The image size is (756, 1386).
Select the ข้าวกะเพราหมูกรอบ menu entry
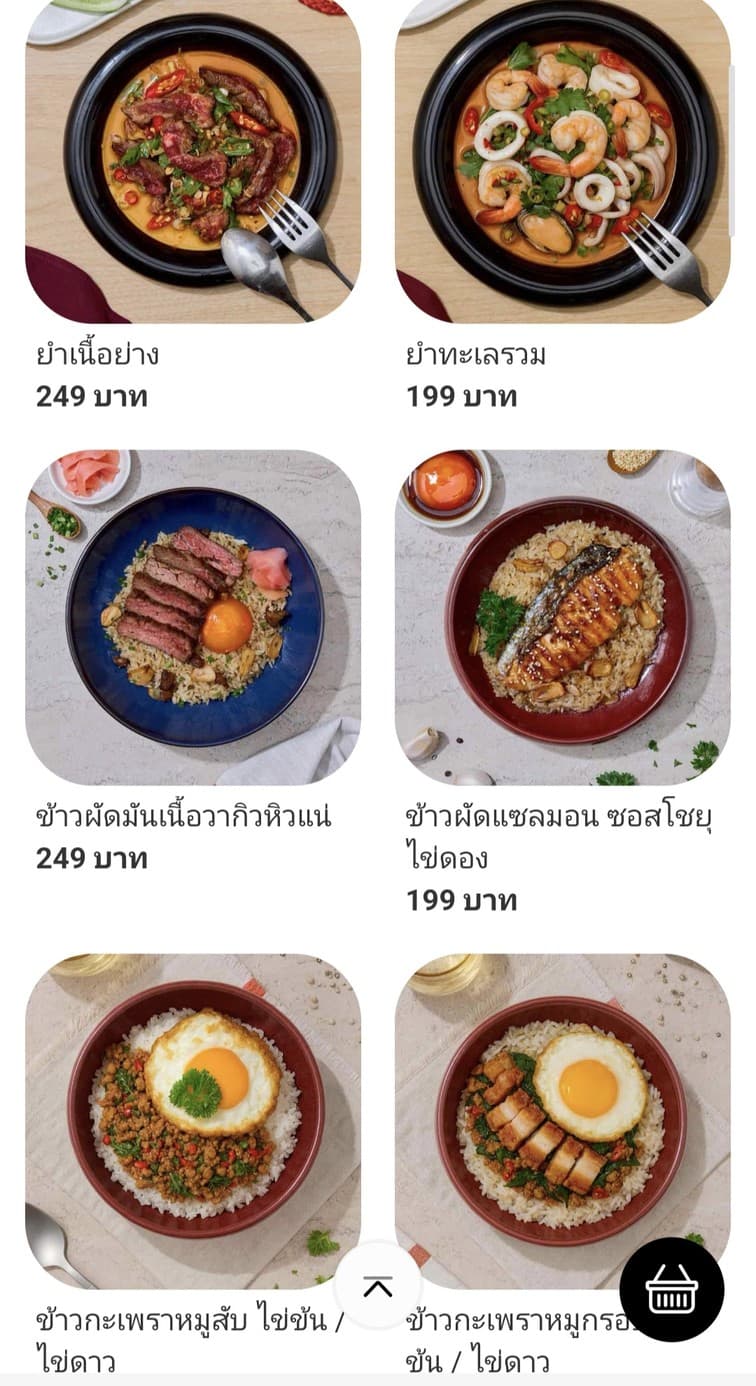click(x=528, y=1320)
